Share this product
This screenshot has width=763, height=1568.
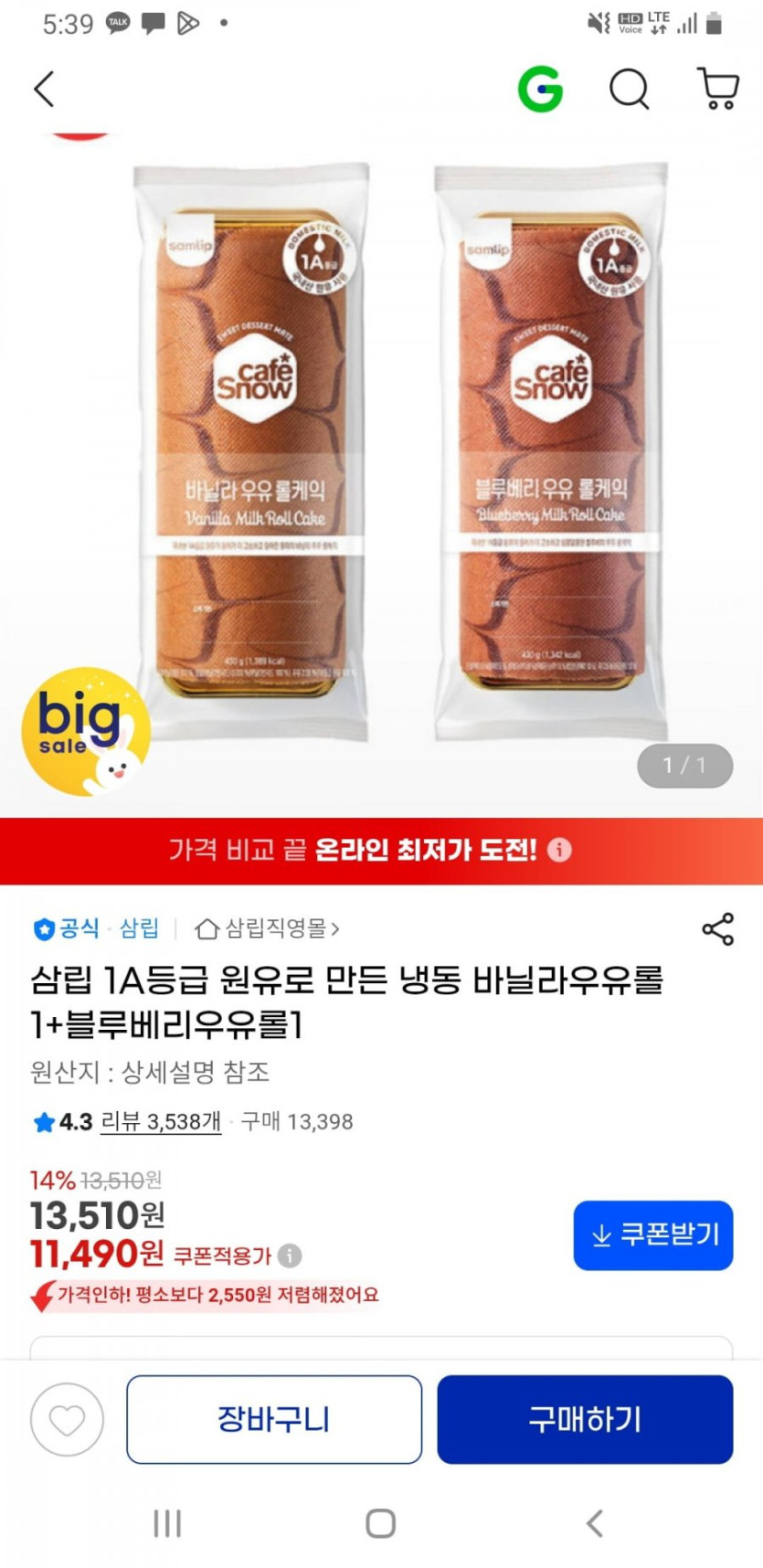[717, 929]
